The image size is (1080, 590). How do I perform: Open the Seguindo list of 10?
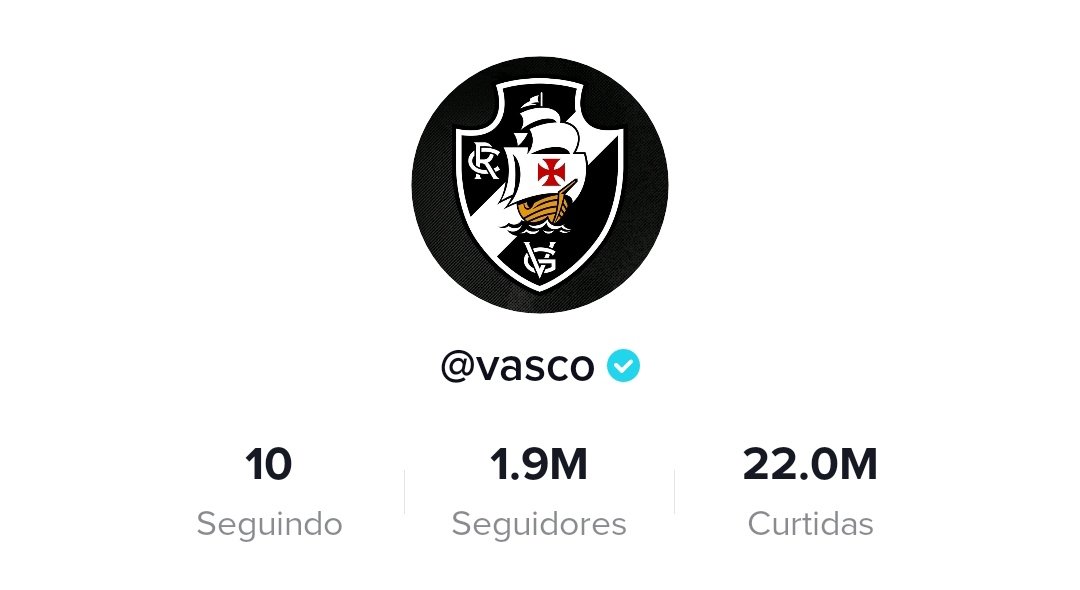[269, 492]
